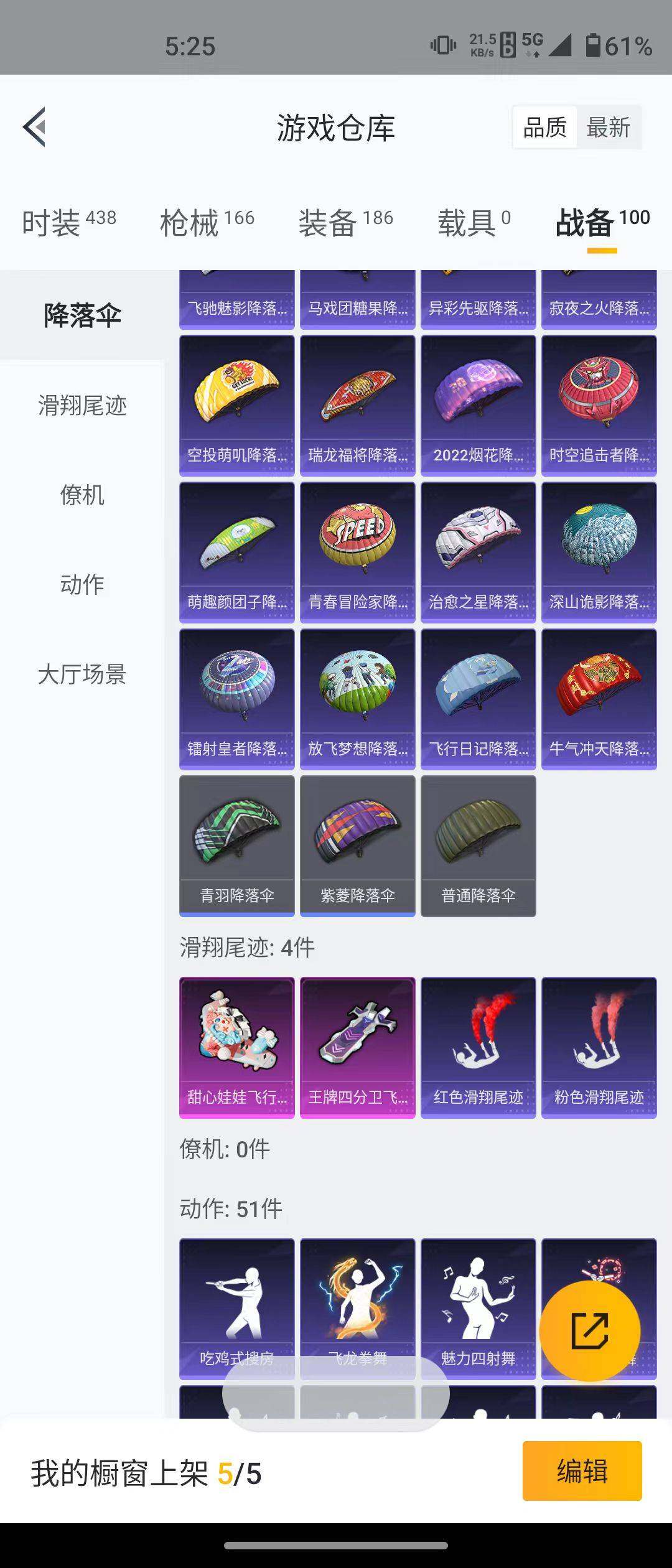Tap the 甜心娃娃飞行 glide item
The width and height of the screenshot is (672, 1568).
237,1045
